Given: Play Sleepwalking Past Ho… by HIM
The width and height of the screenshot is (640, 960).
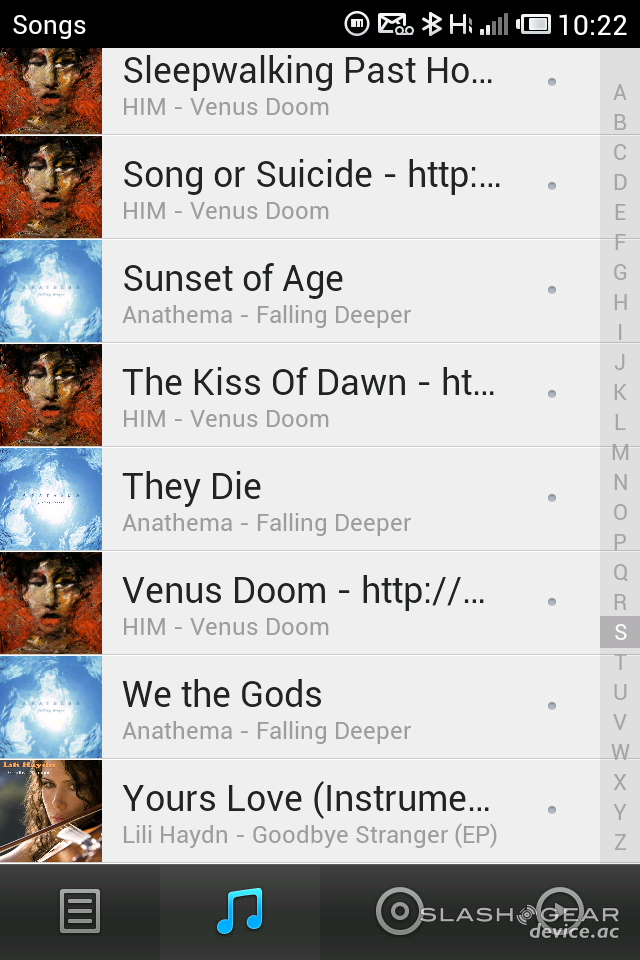Looking at the screenshot, I should 310,86.
